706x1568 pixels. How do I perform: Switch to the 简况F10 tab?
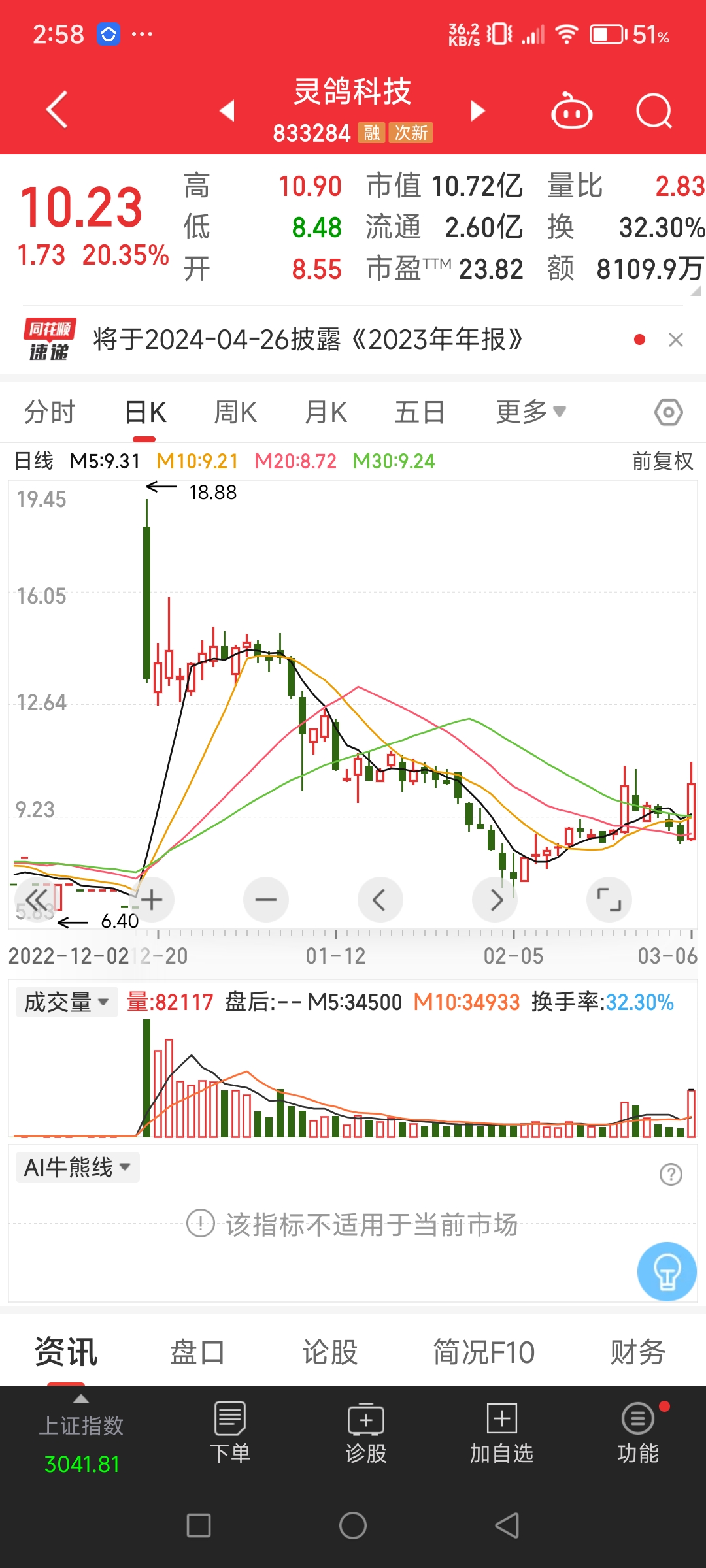click(484, 1352)
